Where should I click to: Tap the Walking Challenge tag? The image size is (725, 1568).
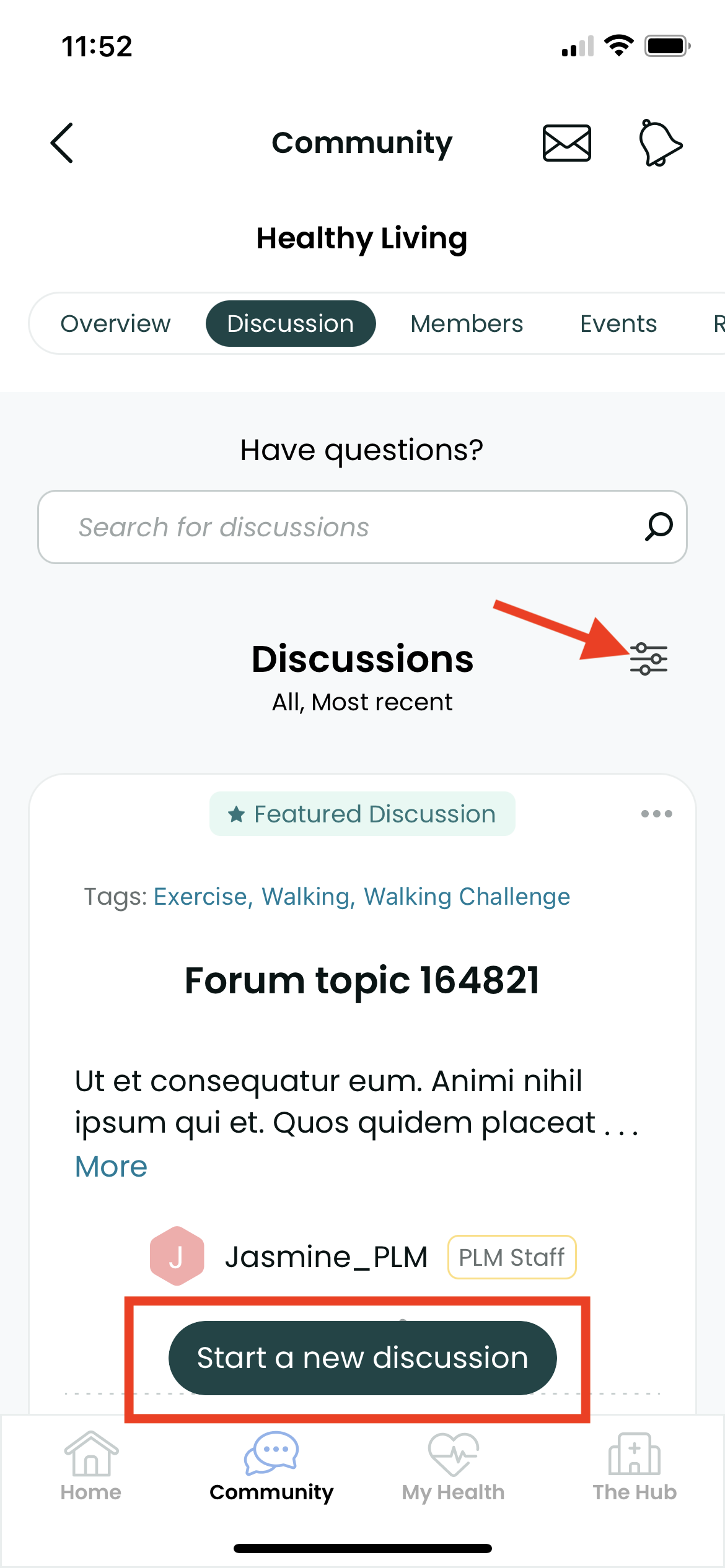point(467,897)
